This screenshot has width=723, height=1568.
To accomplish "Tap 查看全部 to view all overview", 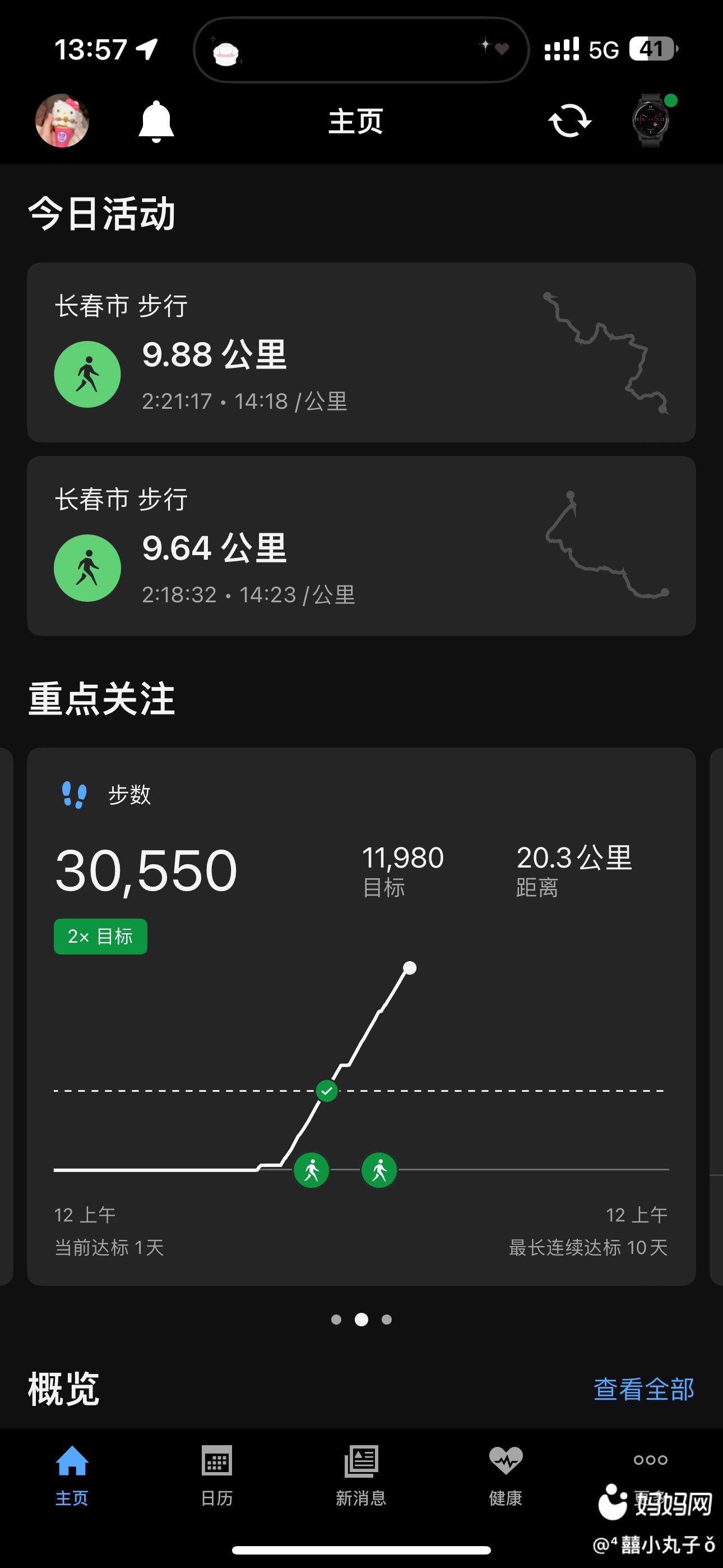I will [x=643, y=1390].
